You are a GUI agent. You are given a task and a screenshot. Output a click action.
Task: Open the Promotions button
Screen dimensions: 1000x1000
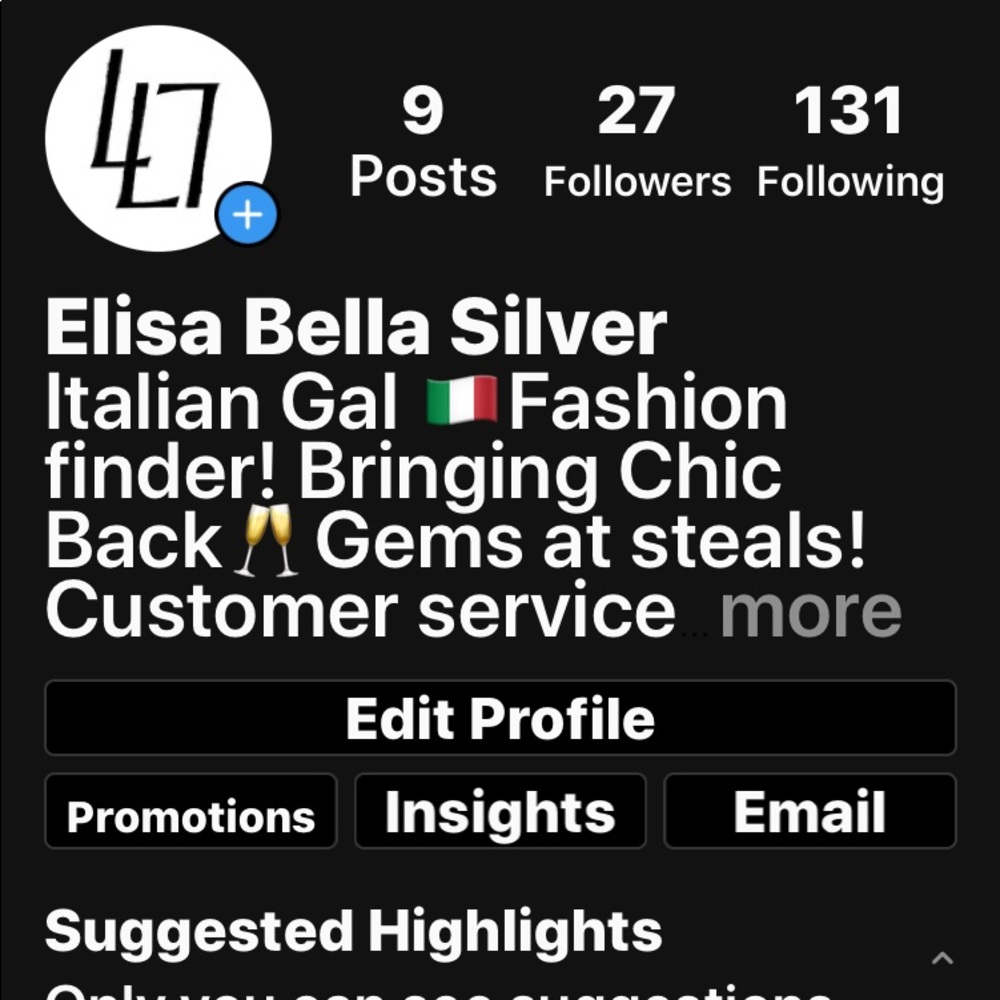pyautogui.click(x=191, y=812)
